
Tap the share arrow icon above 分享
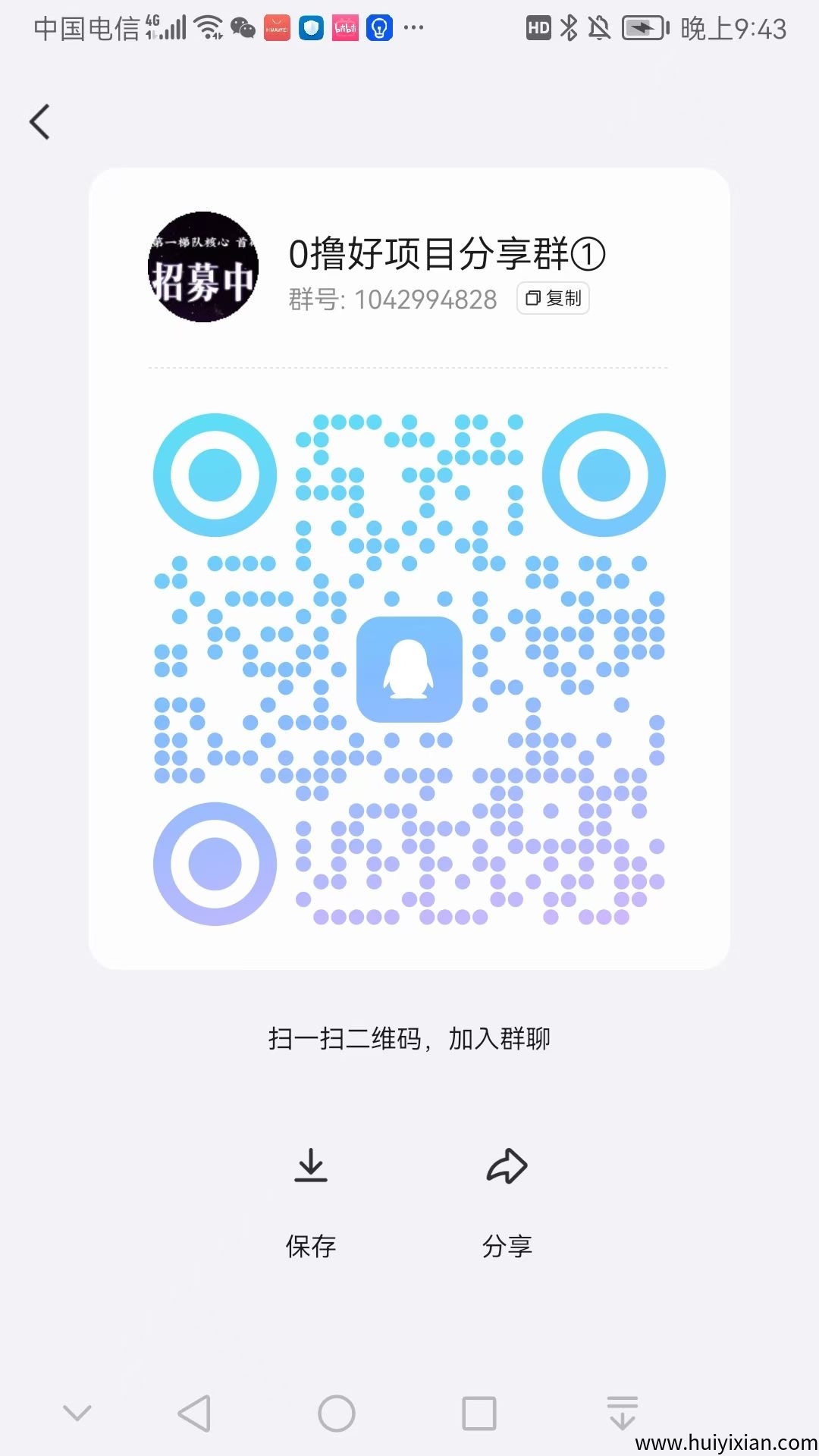(507, 1166)
